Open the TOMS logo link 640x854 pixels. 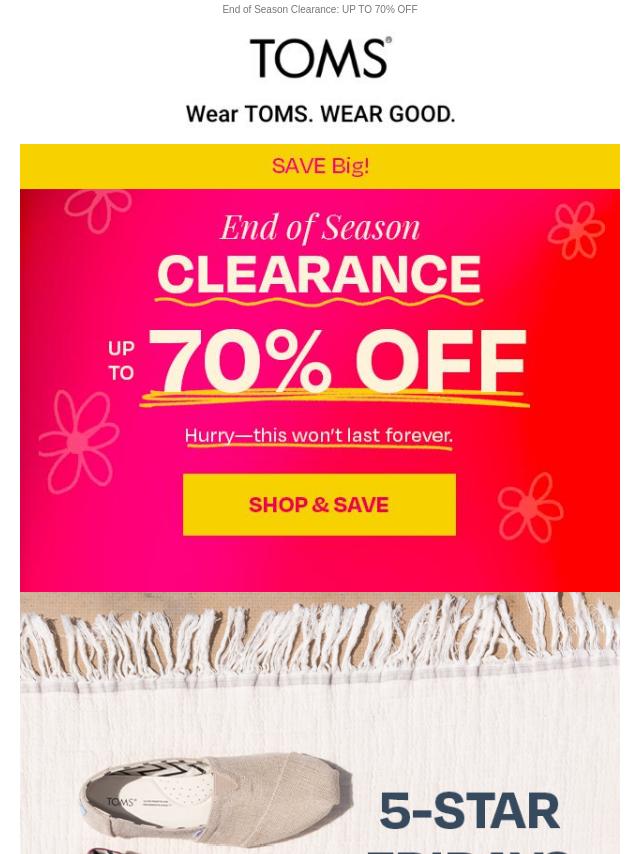(x=320, y=58)
